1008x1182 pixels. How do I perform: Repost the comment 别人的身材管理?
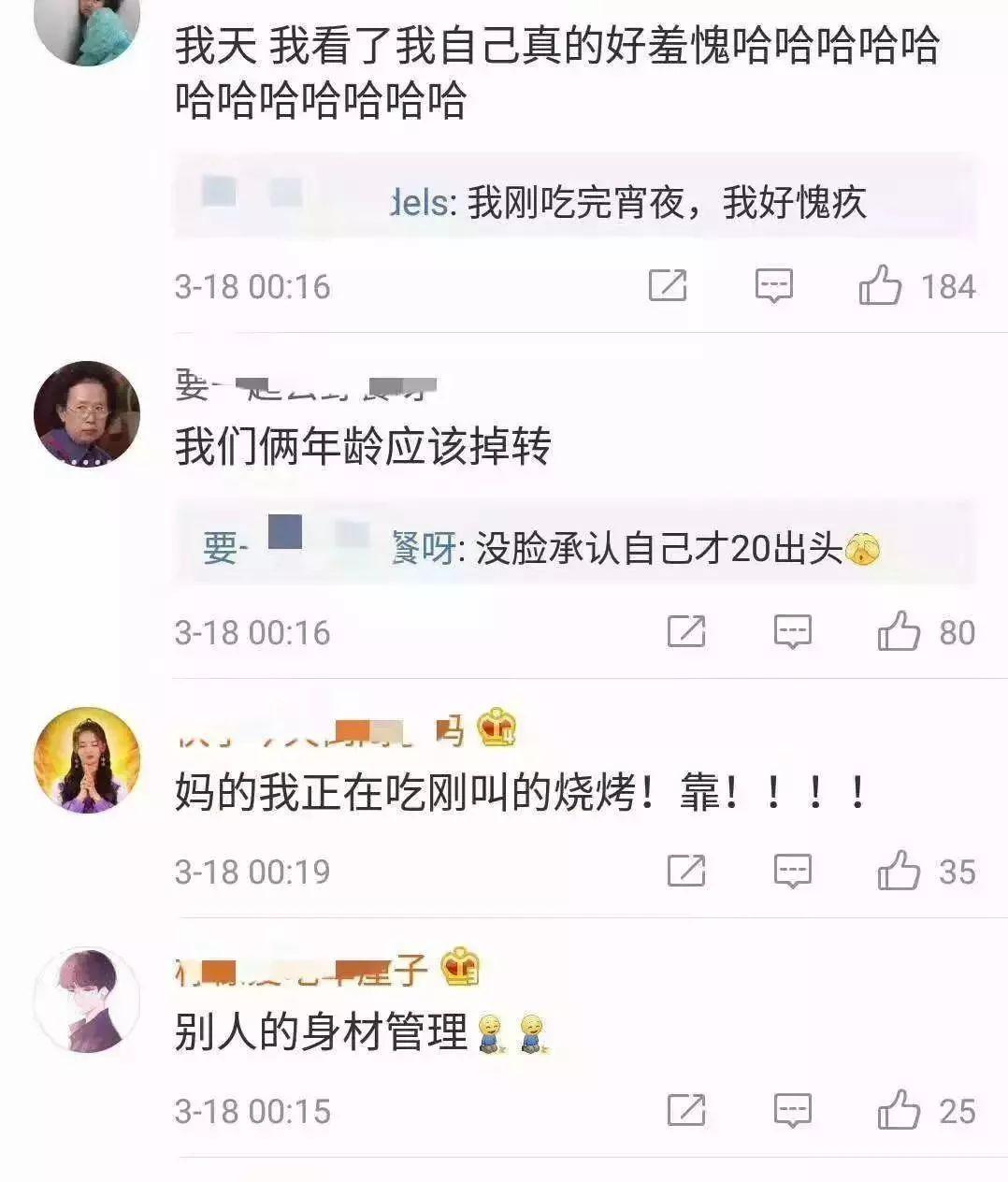click(x=686, y=1111)
